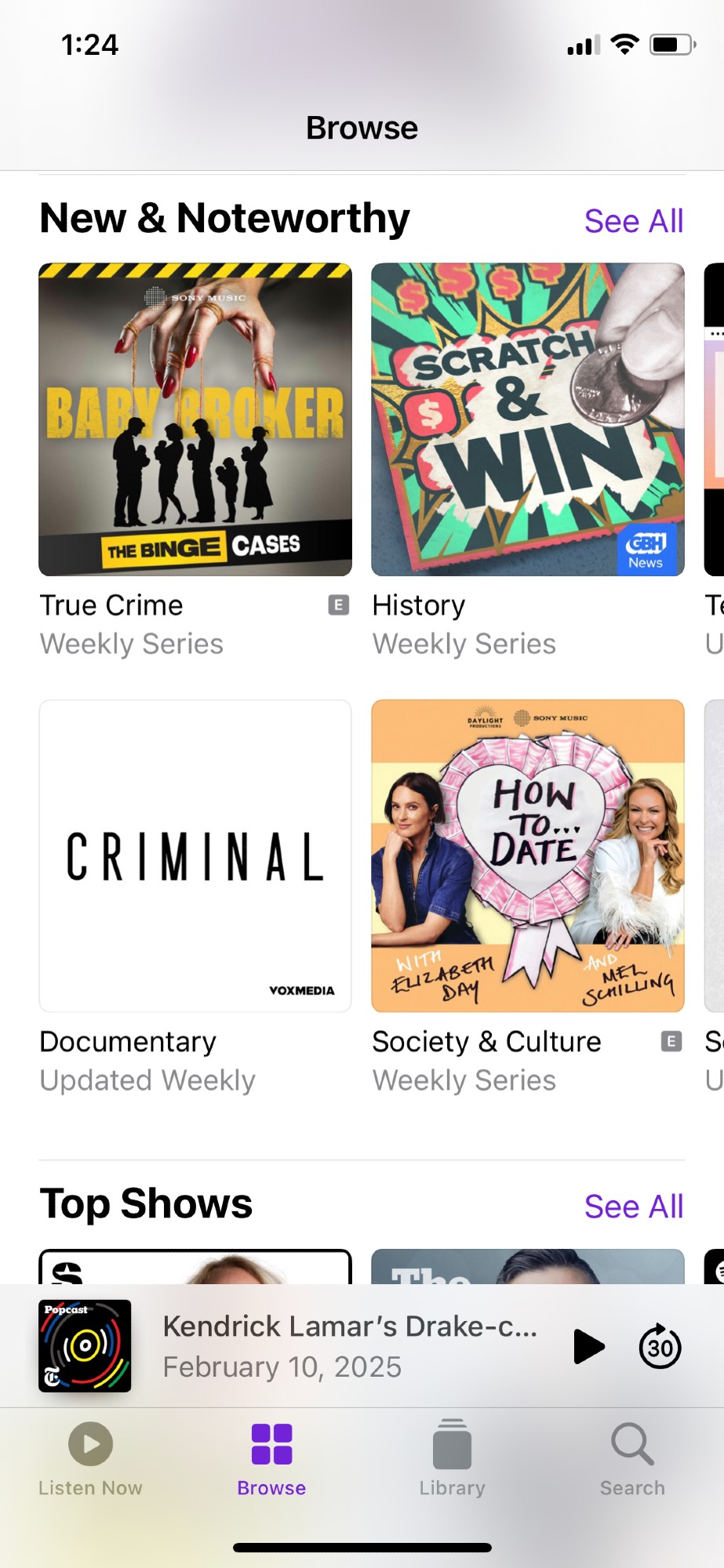The image size is (724, 1568).
Task: See all Top Shows
Action: tap(633, 1207)
